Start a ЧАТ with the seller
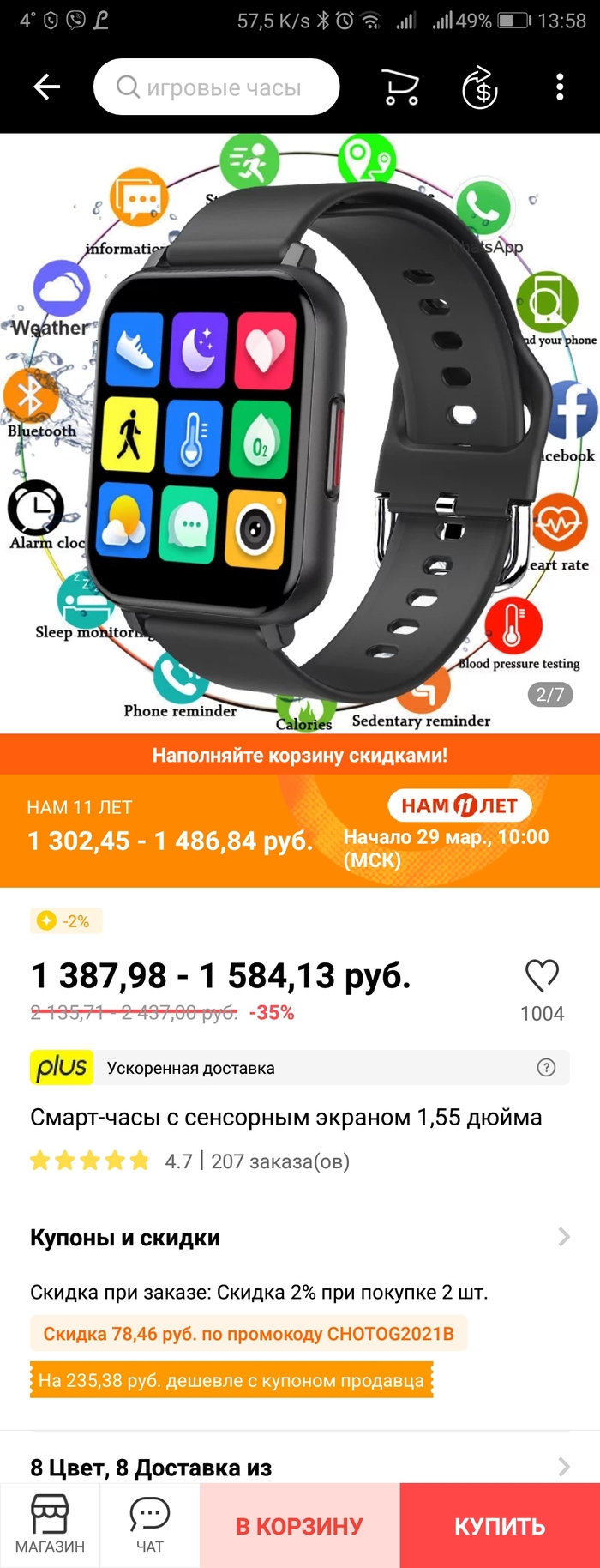Viewport: 600px width, 1568px height. coord(150,1525)
